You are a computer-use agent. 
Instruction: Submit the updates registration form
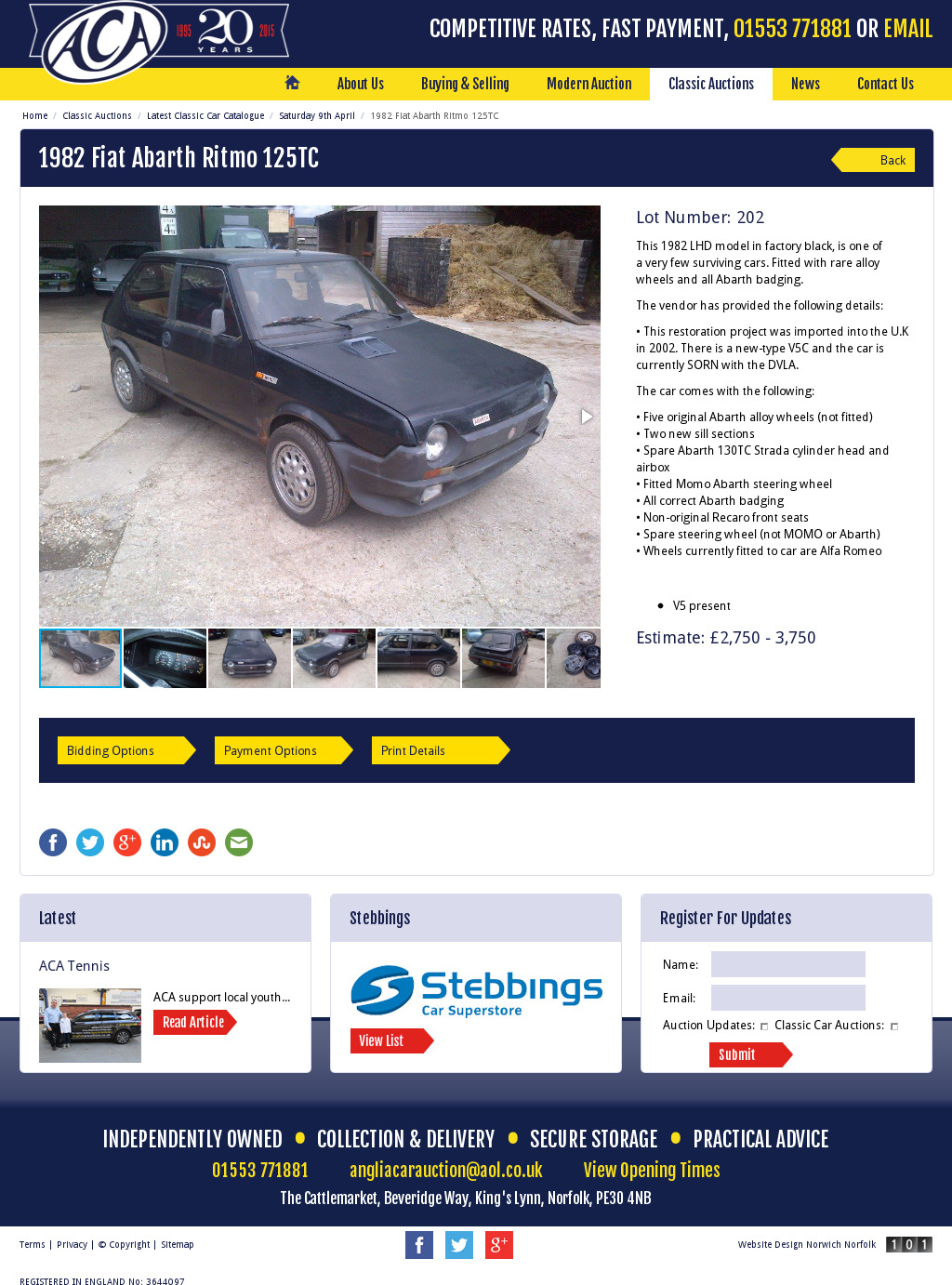(745, 1054)
